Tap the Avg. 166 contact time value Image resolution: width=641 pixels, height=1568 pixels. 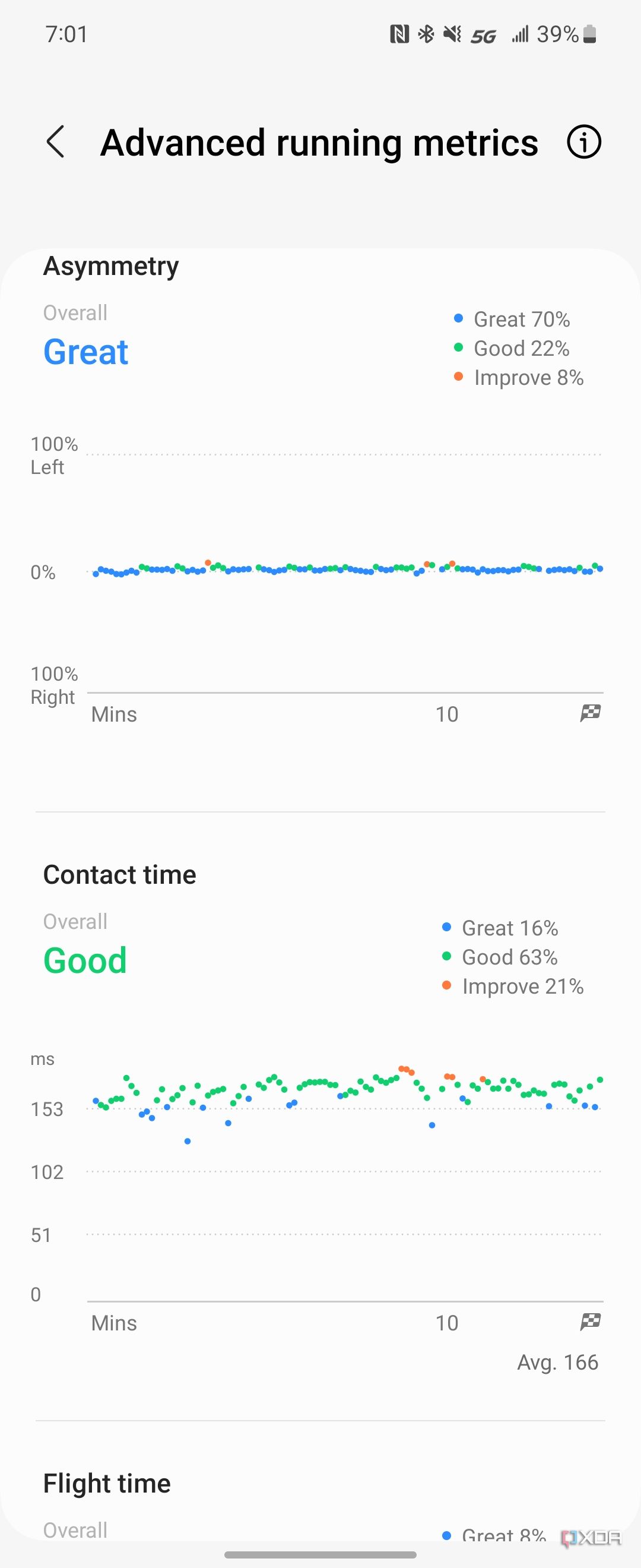(x=557, y=1363)
